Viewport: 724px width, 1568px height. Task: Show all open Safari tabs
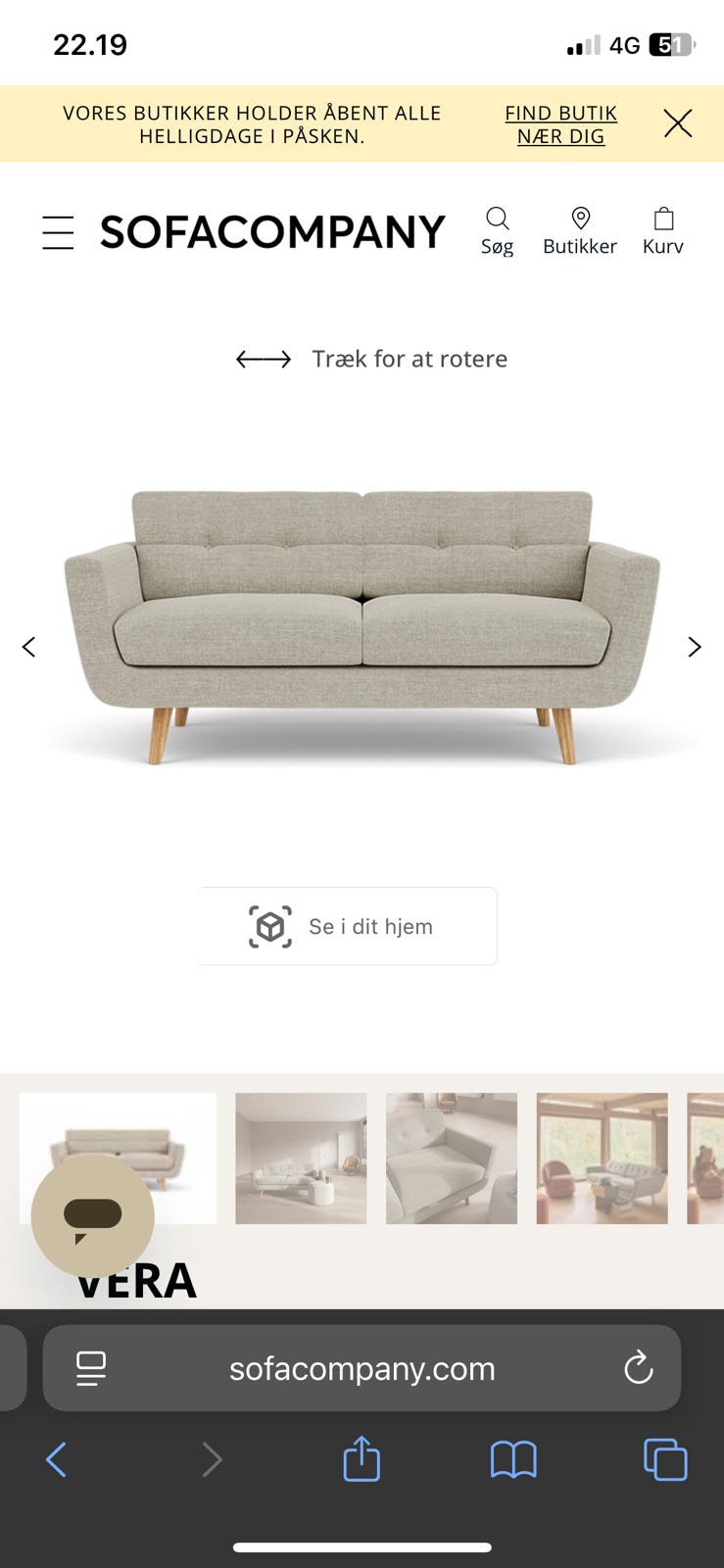coord(664,1459)
